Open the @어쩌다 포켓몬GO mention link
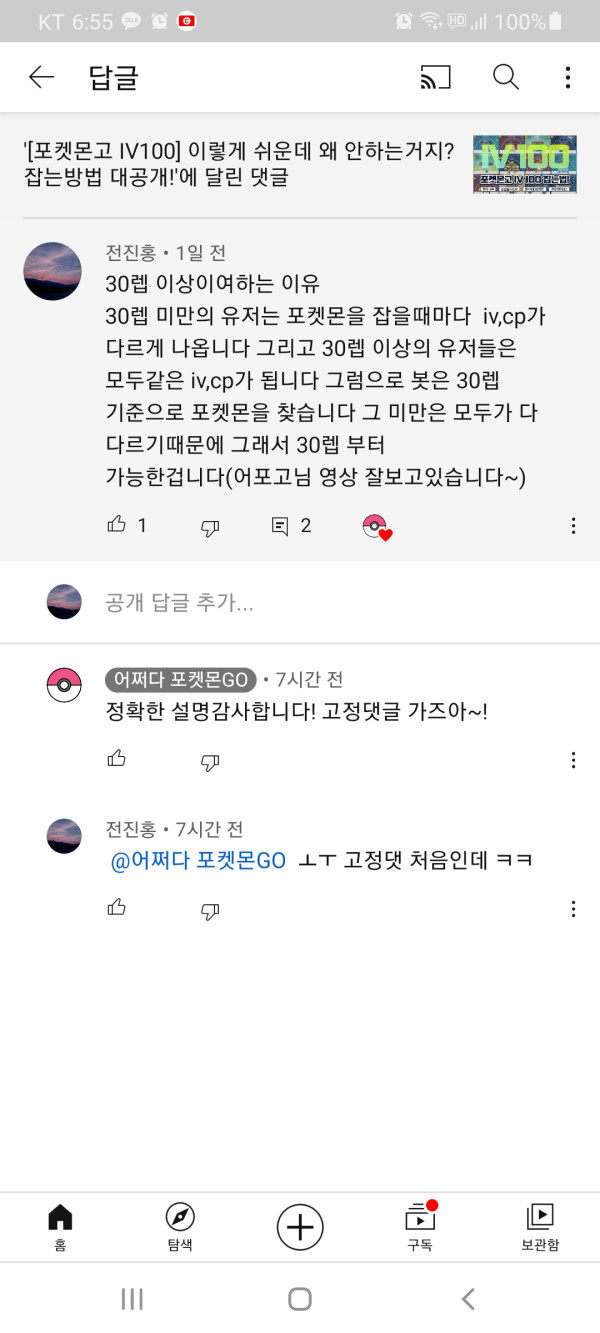This screenshot has width=600, height=1333. [198, 860]
